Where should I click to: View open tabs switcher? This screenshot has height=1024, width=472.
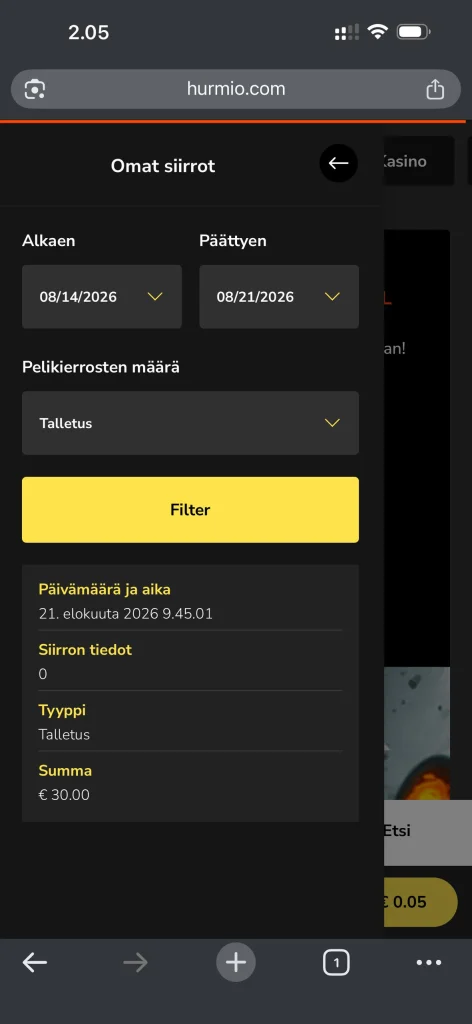click(336, 962)
